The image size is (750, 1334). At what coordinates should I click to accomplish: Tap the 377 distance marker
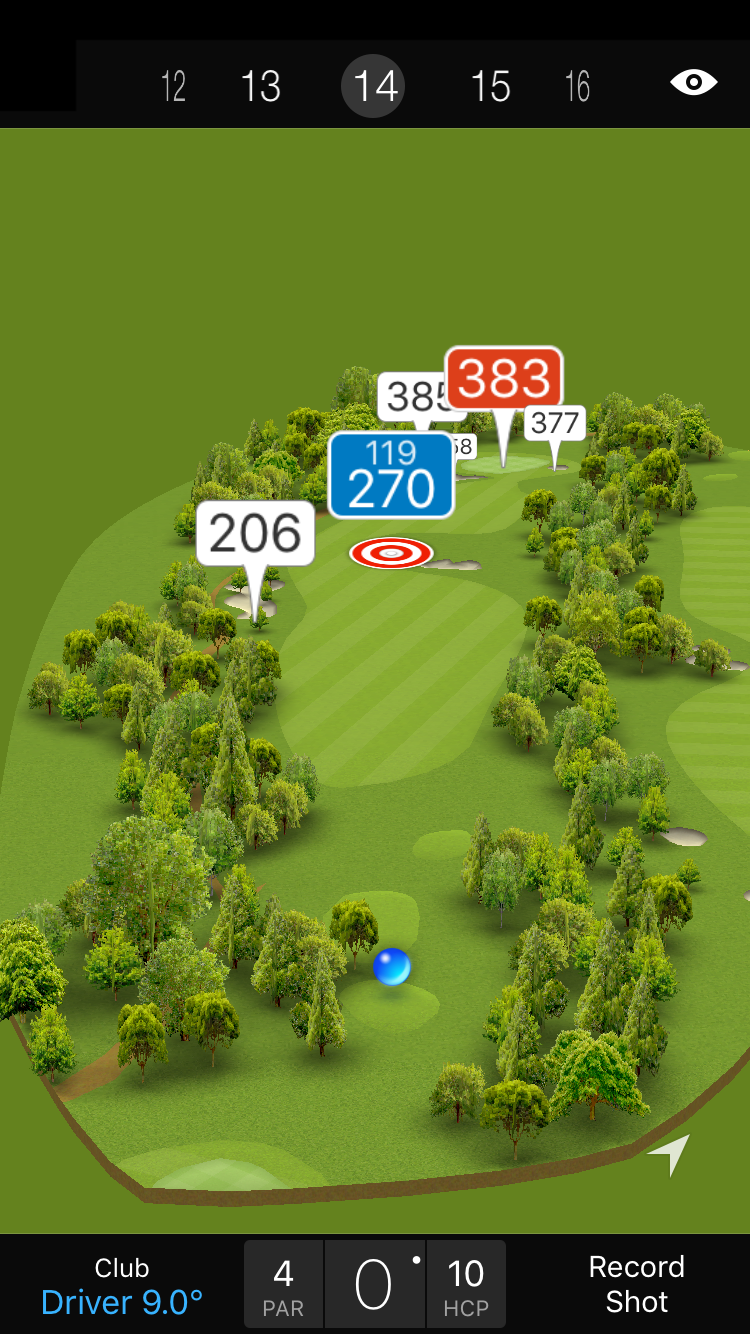(x=555, y=423)
